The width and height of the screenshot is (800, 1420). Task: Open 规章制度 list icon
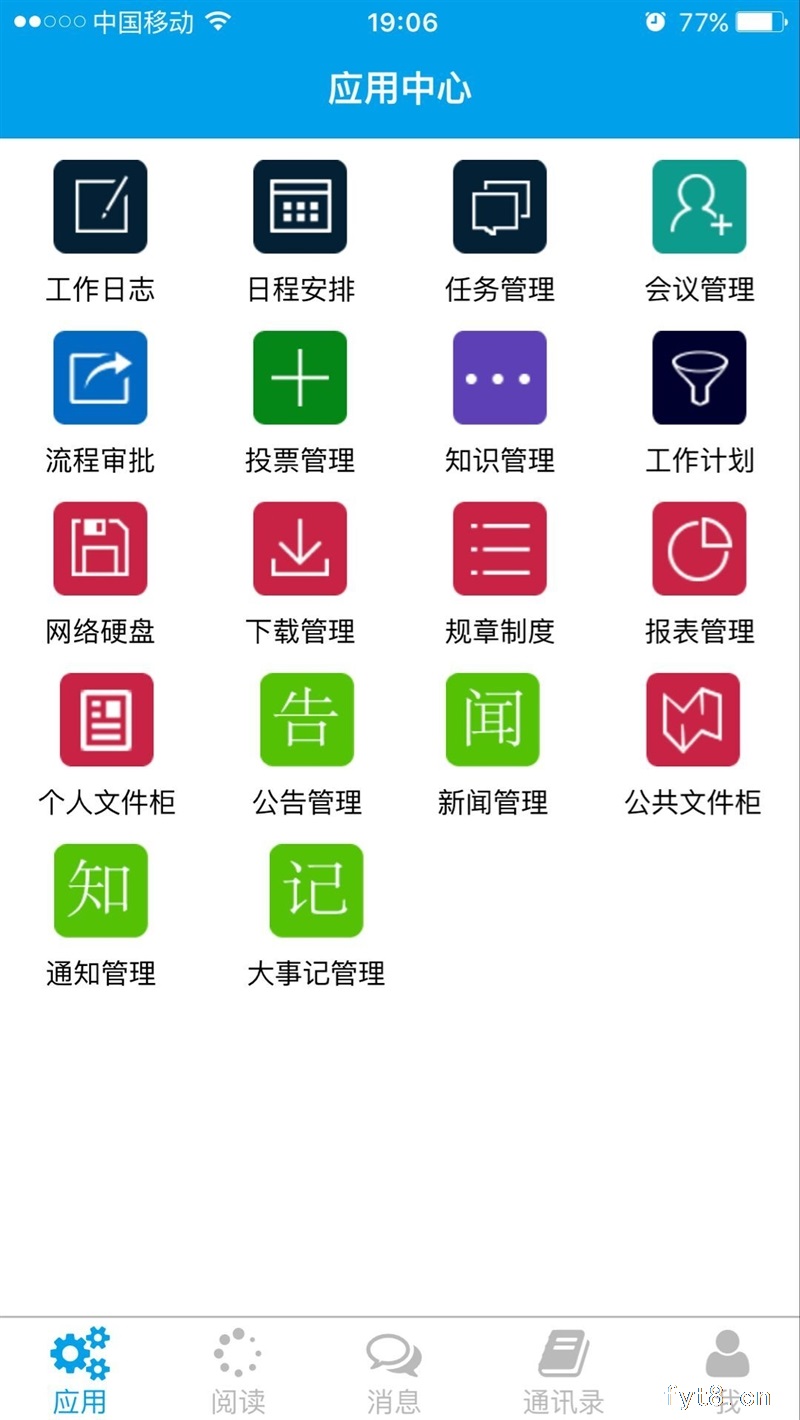tap(500, 548)
